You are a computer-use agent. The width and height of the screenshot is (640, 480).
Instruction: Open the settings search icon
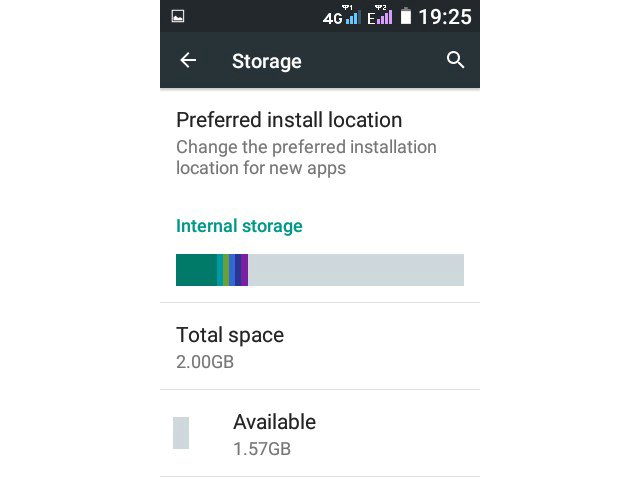pos(455,61)
